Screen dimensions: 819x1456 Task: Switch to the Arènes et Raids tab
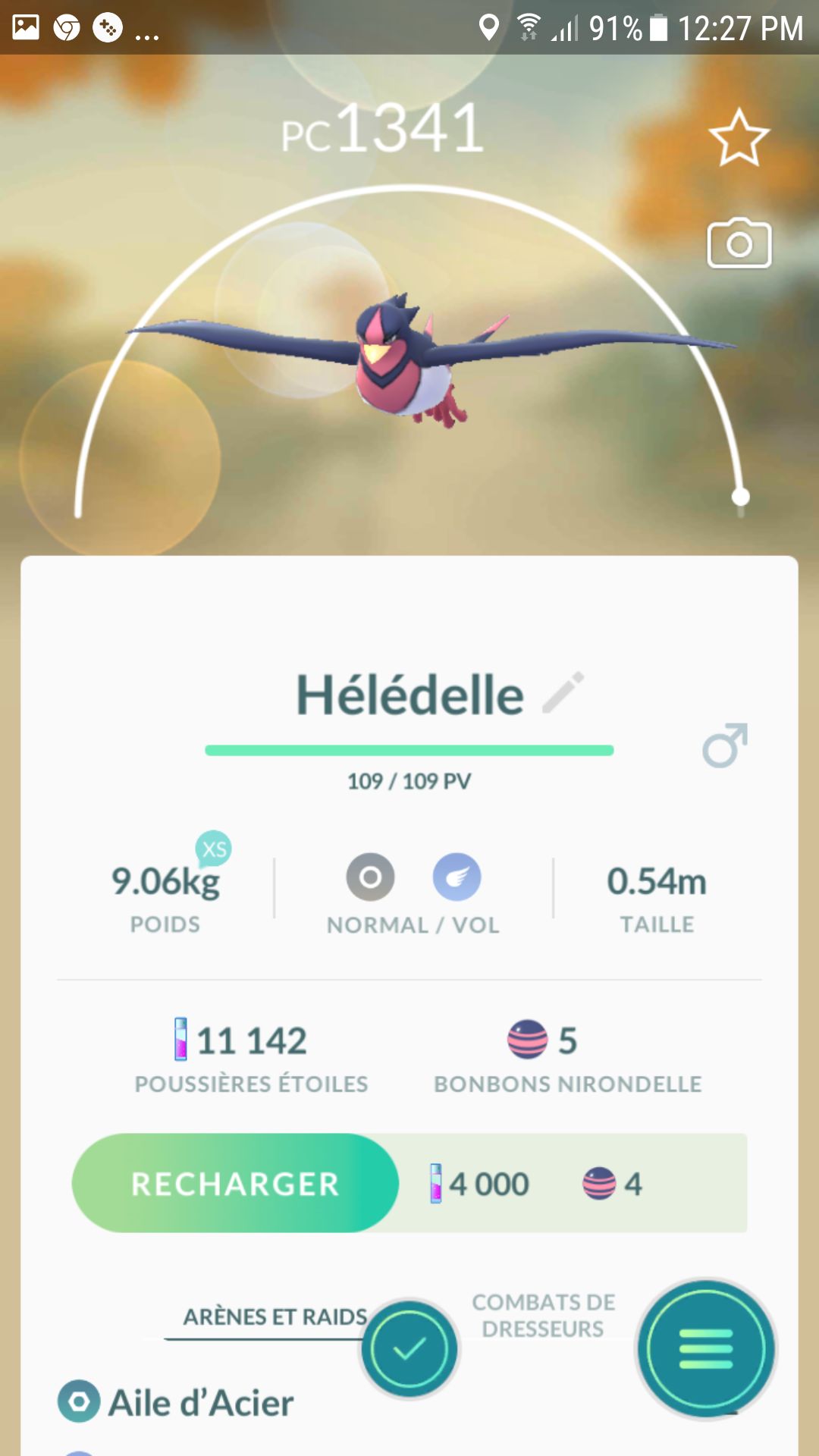tap(275, 1317)
